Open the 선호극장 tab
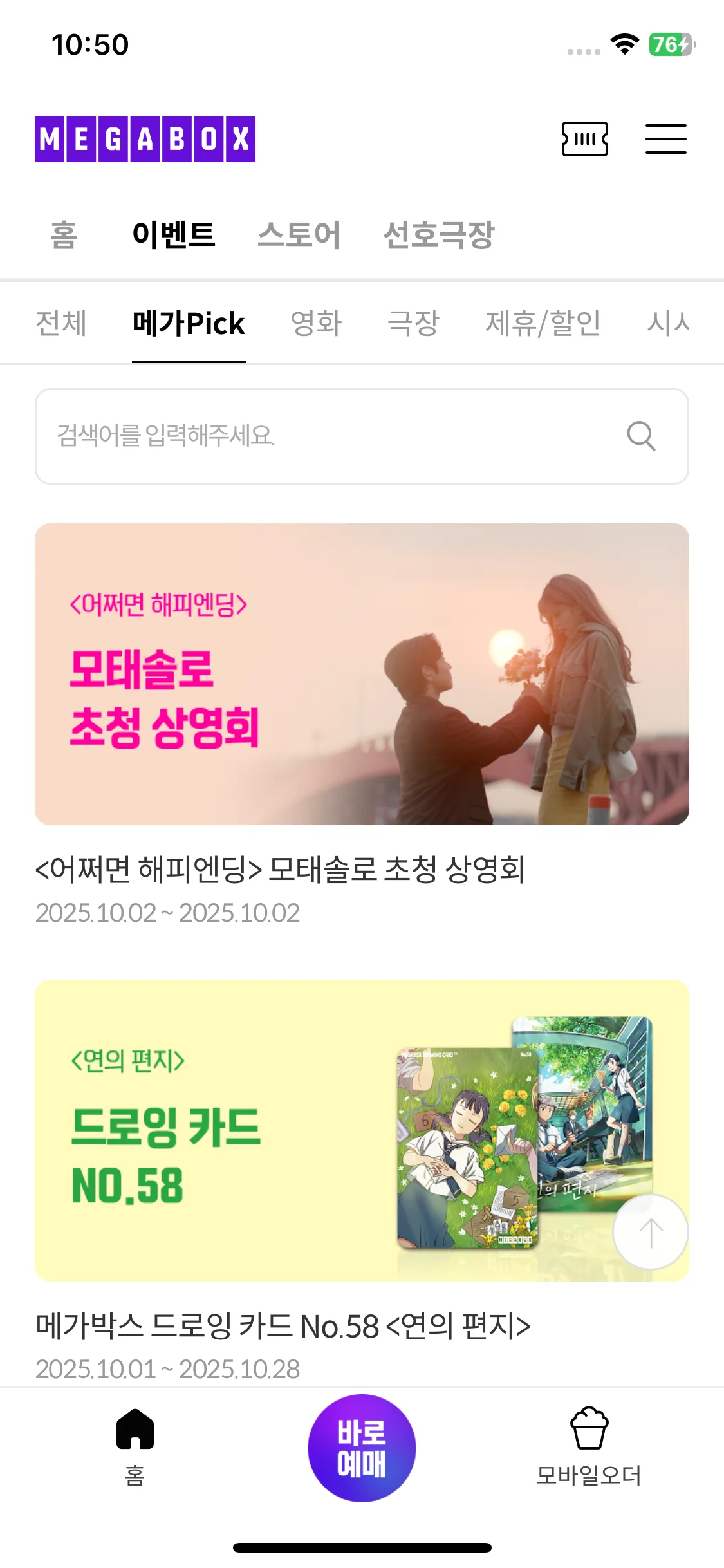The height and width of the screenshot is (1568, 724). 438,234
